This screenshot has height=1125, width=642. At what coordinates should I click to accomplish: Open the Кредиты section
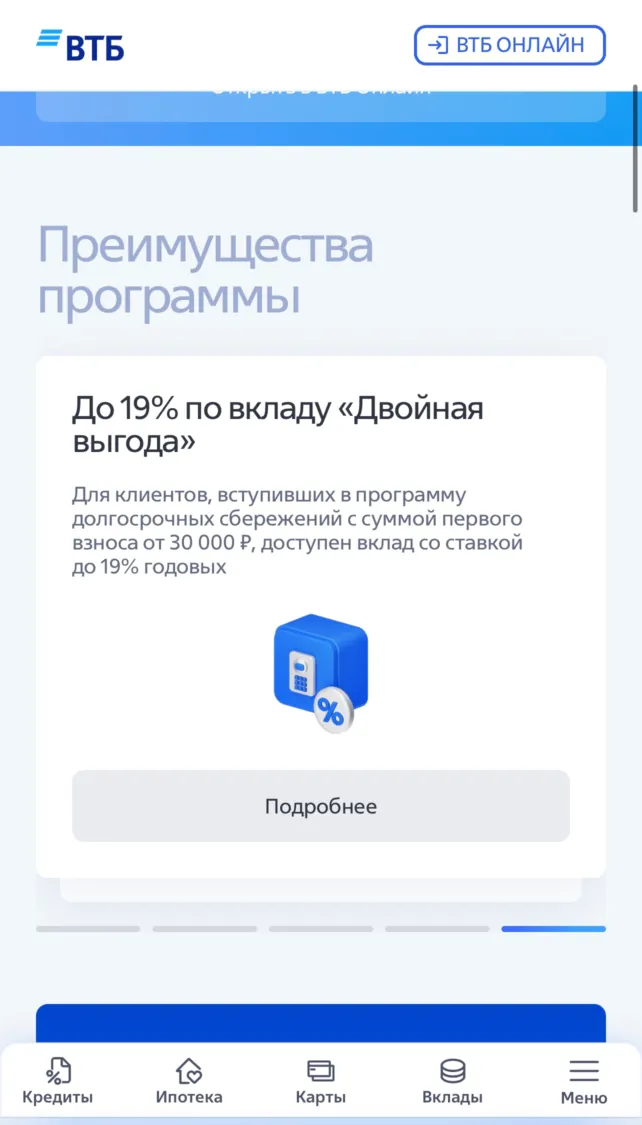click(58, 1081)
